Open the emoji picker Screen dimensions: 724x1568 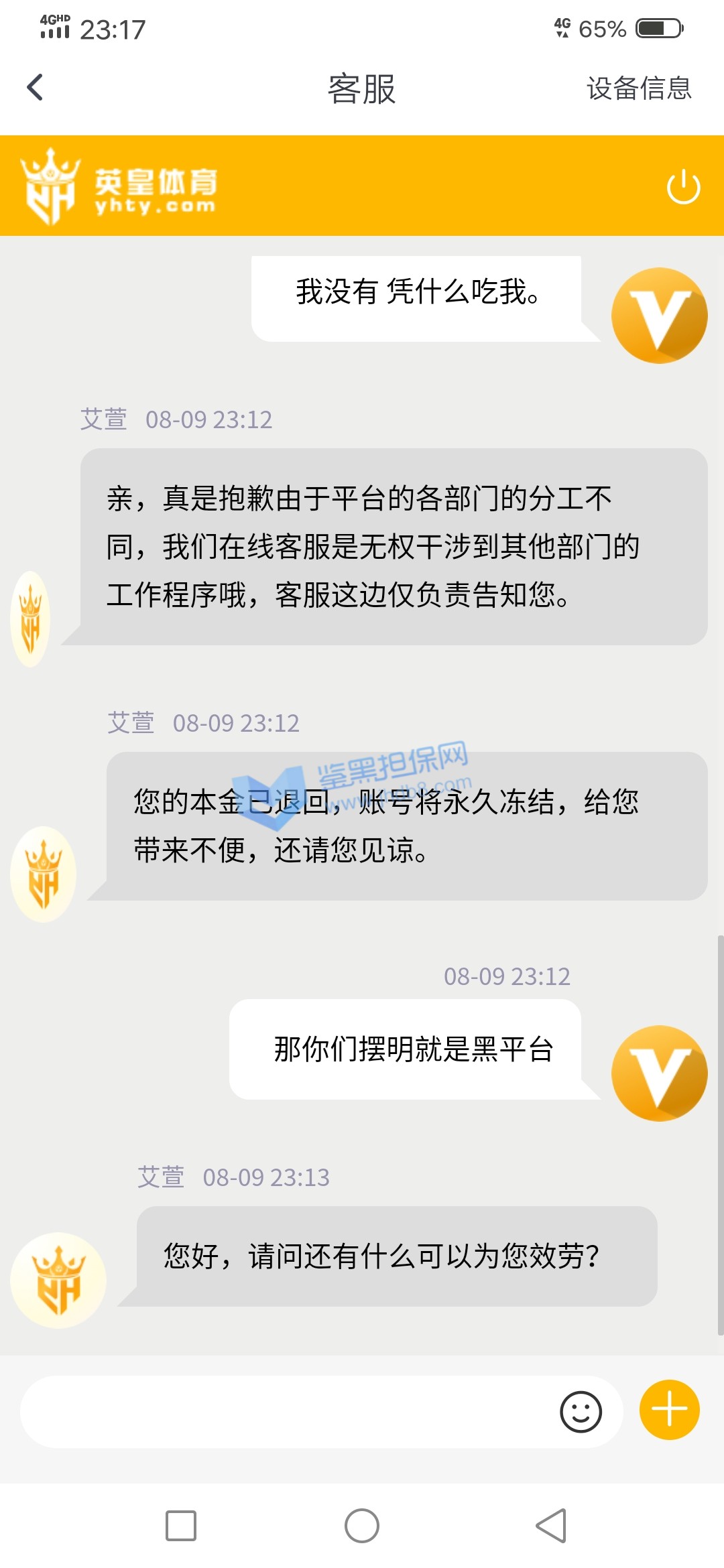581,1412
